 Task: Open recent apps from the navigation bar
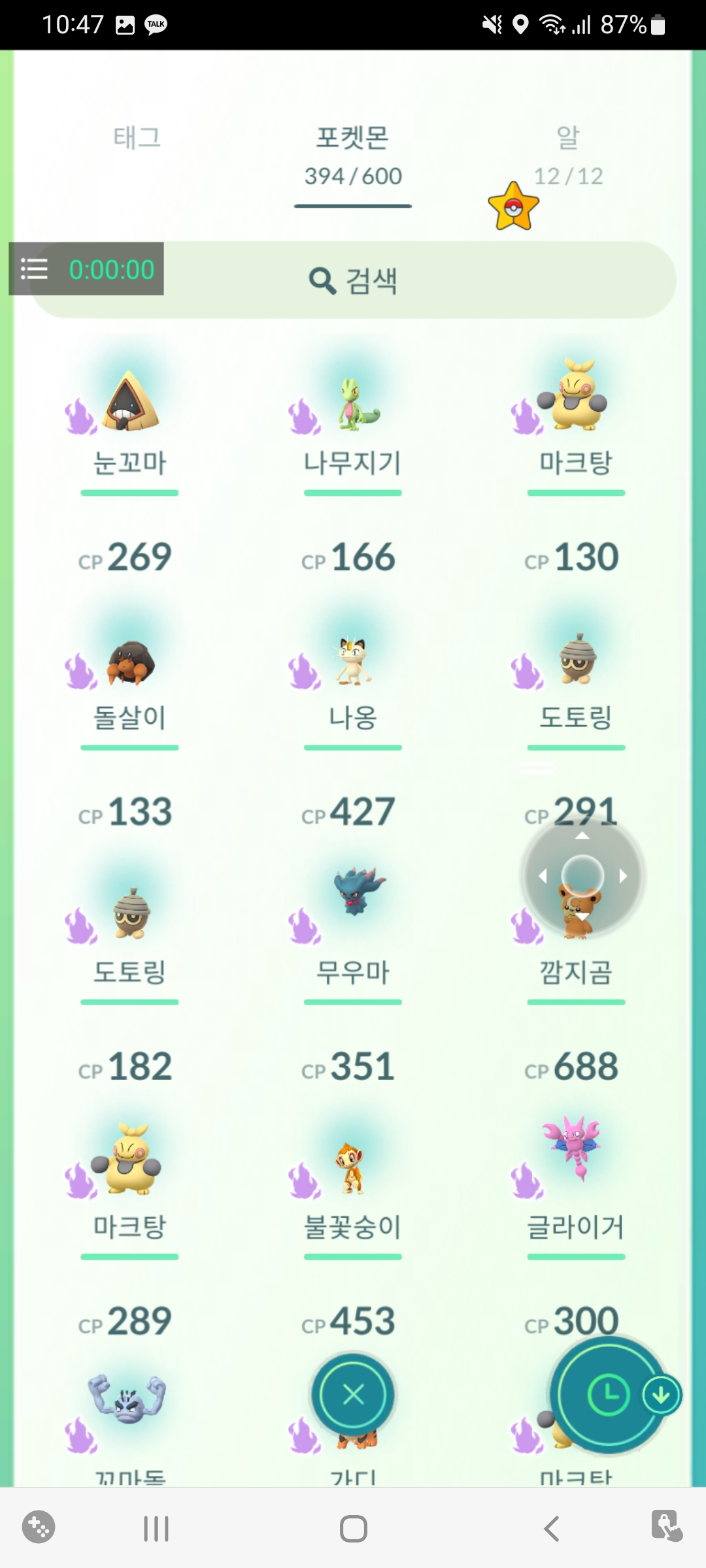click(x=156, y=1529)
